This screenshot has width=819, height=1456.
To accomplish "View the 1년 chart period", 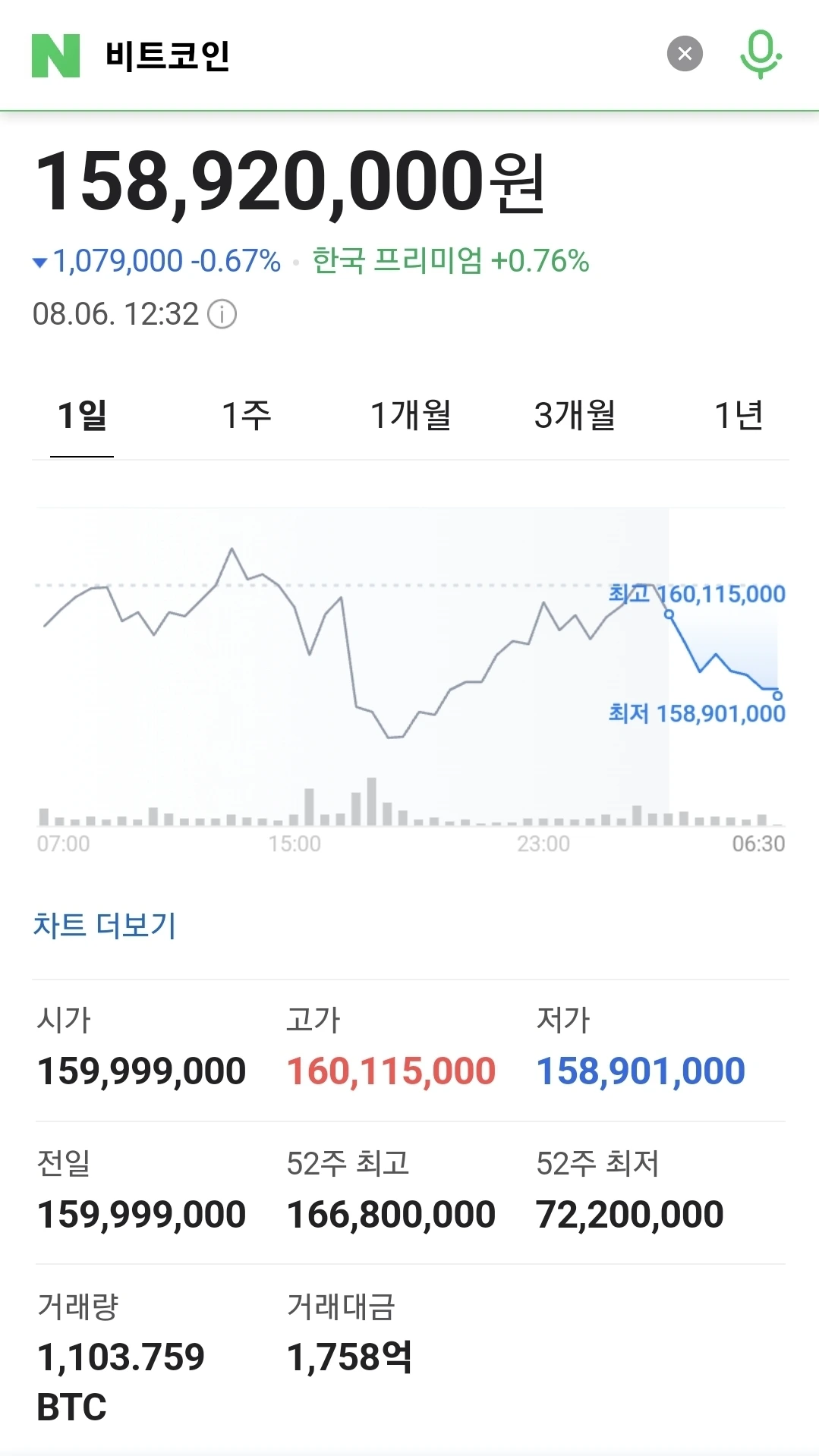I will (x=739, y=416).
